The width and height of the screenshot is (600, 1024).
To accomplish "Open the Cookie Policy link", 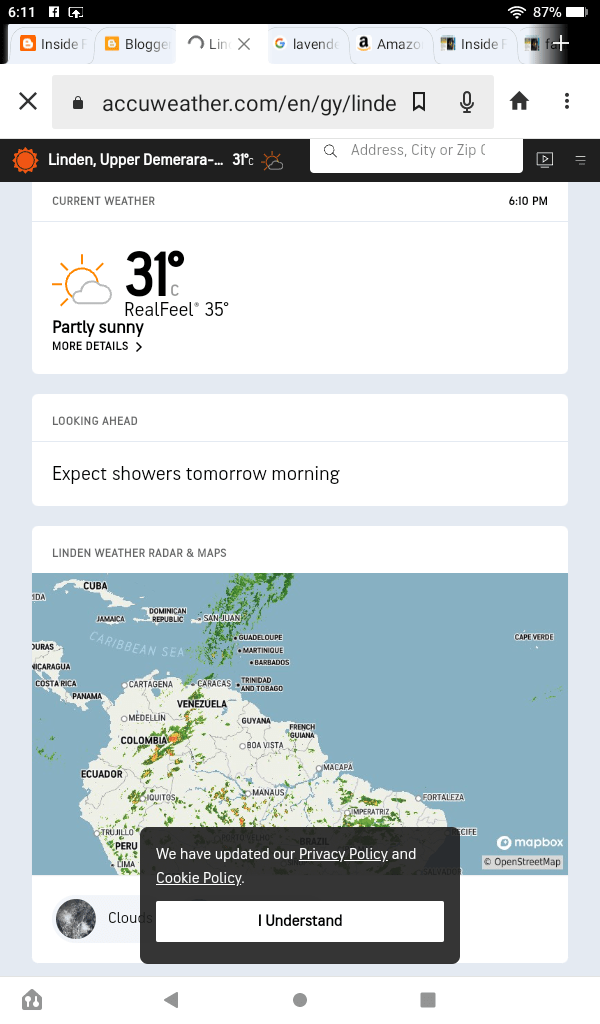I will pyautogui.click(x=198, y=878).
